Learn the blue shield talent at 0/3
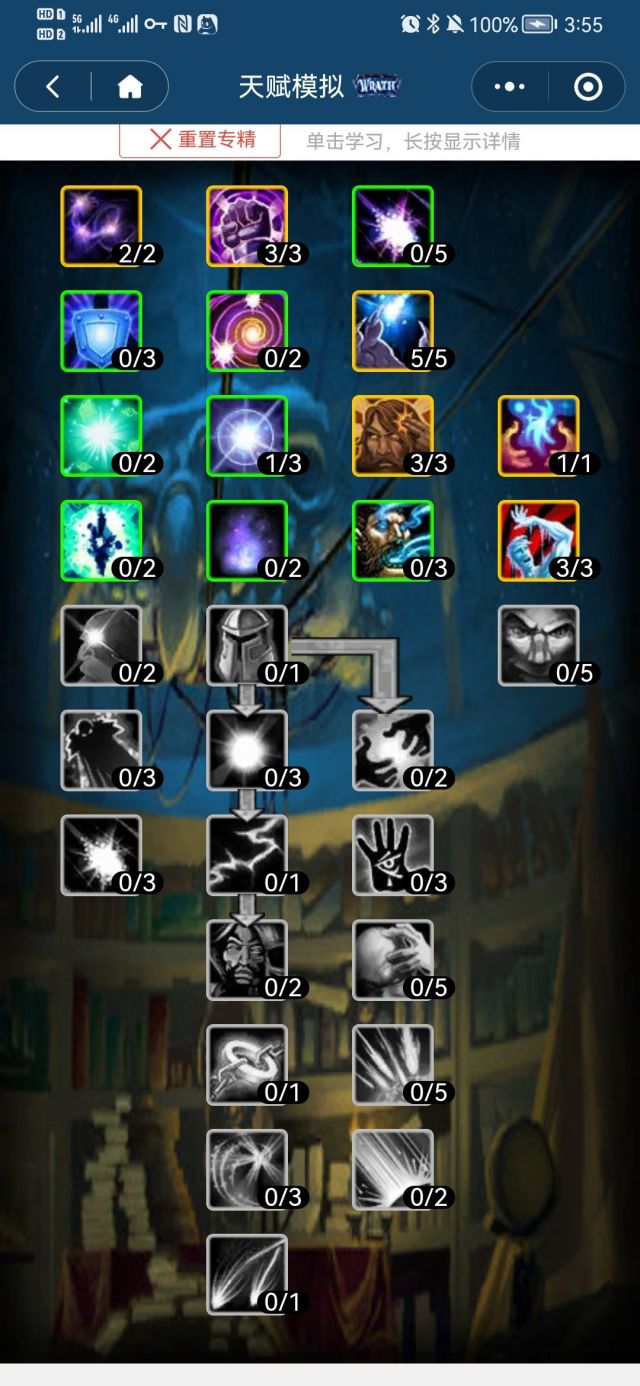Viewport: 640px width, 1386px height. [x=101, y=331]
